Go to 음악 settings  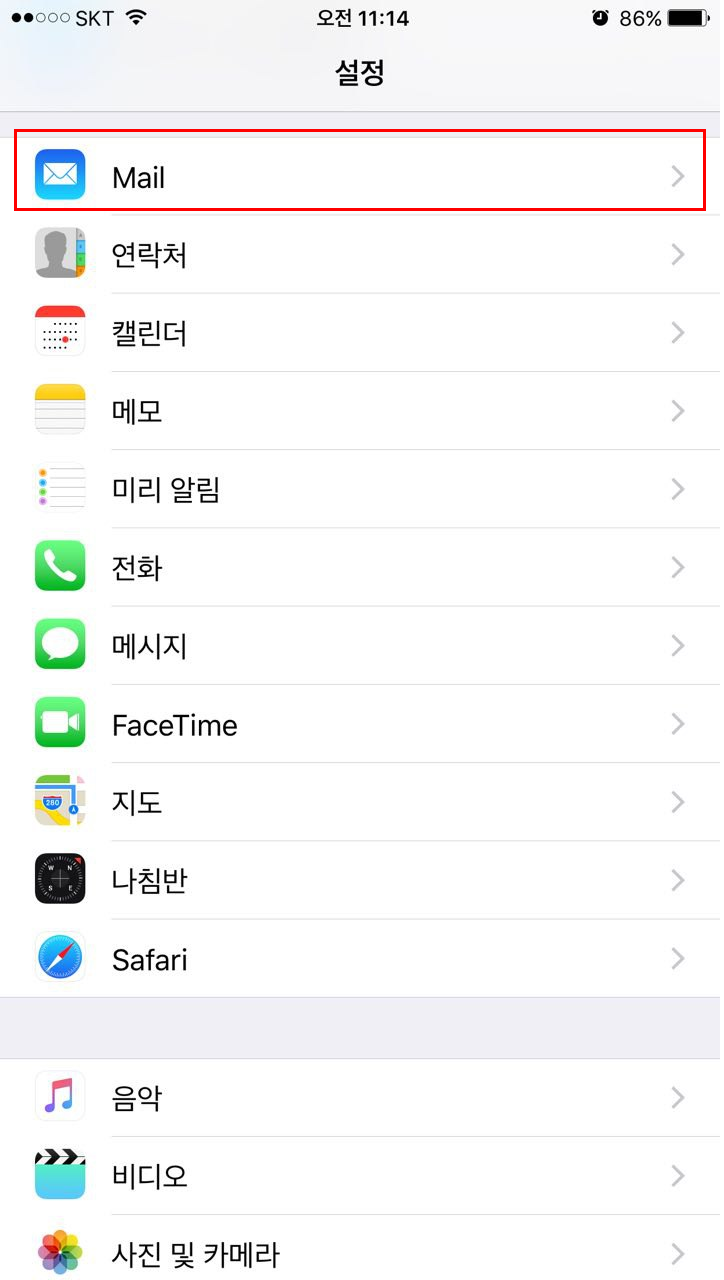pos(360,1098)
